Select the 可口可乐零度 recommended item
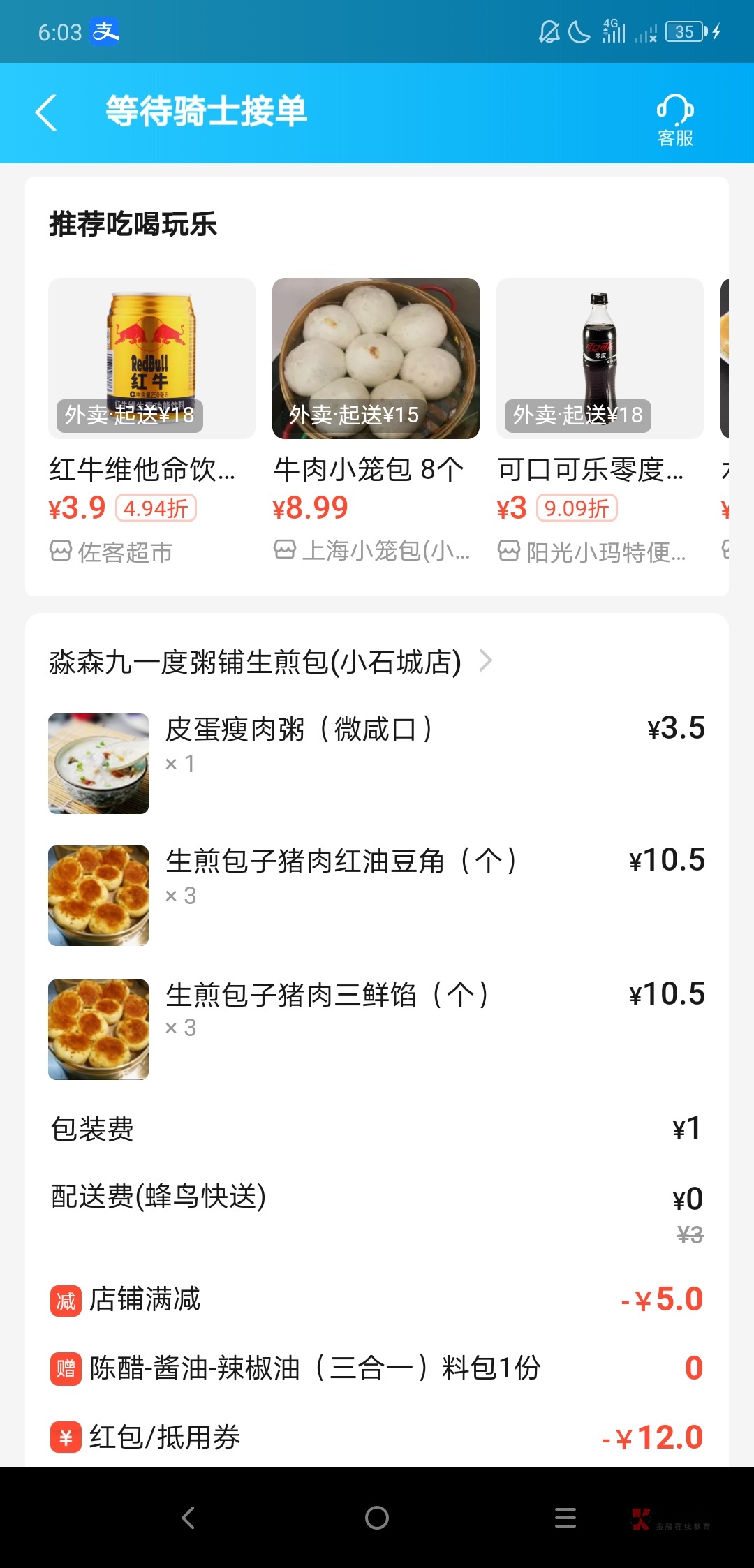This screenshot has height=1568, width=754. point(600,419)
